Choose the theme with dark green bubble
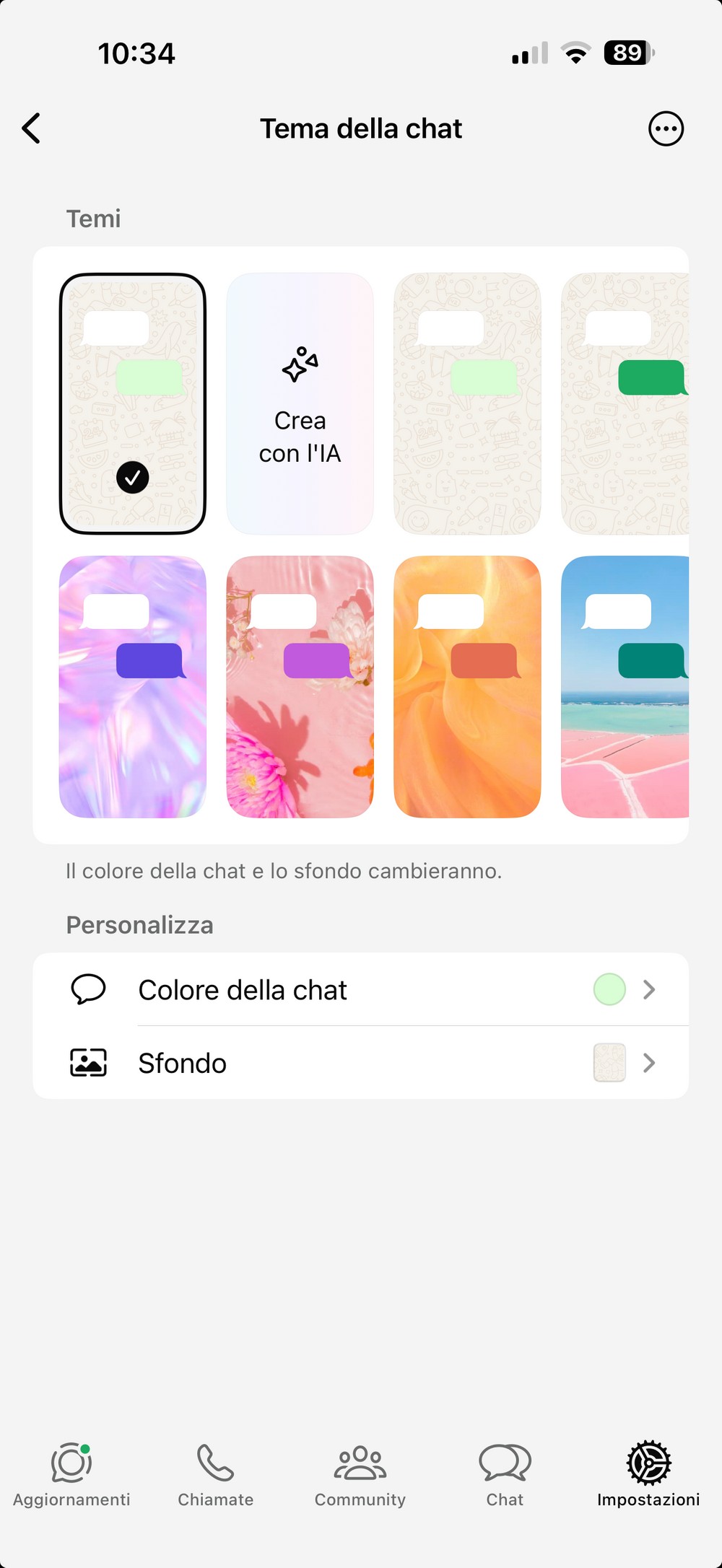Screen dimensions: 722x1568 (x=625, y=403)
